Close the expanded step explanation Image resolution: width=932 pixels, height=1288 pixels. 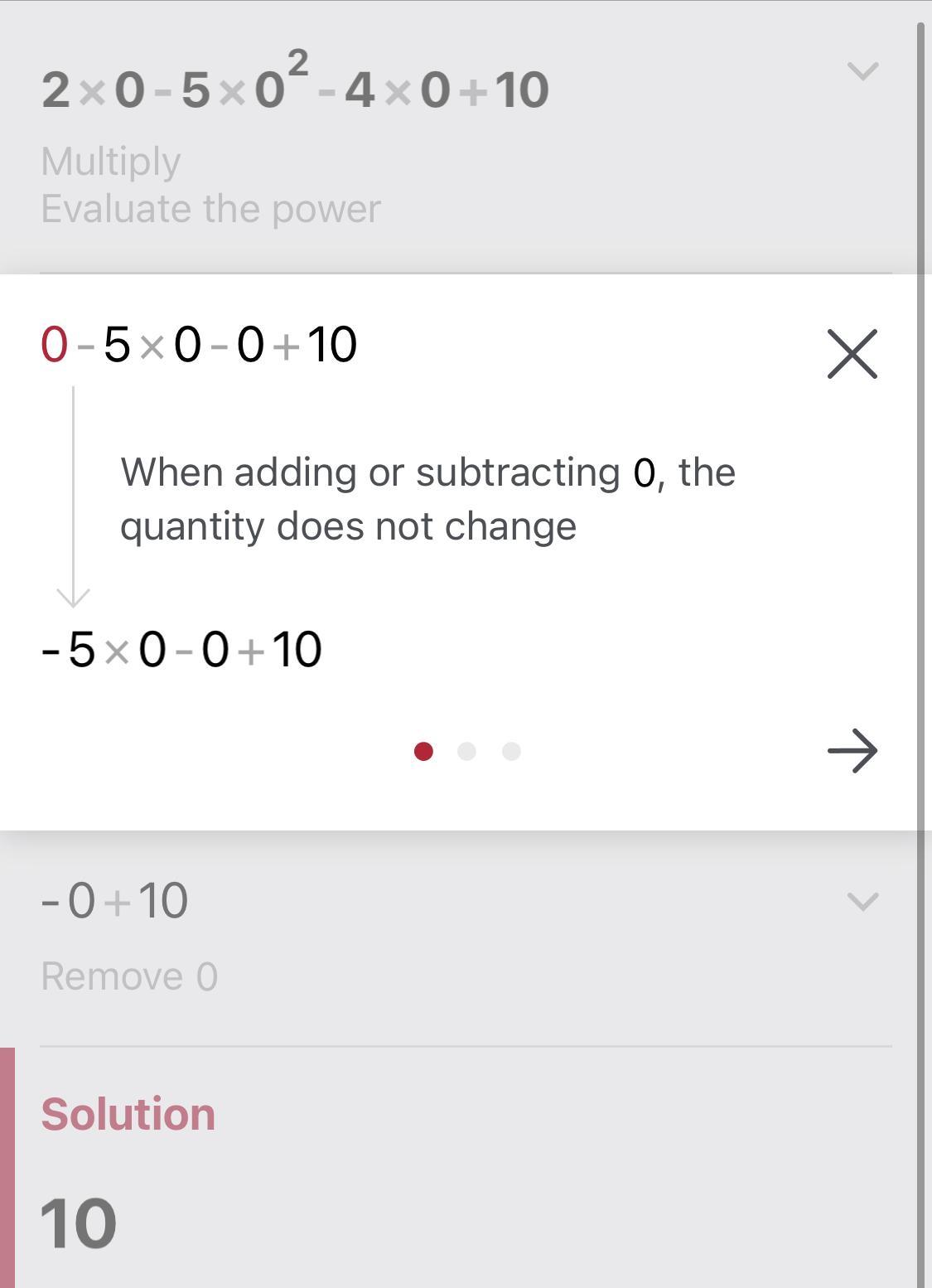(x=852, y=355)
